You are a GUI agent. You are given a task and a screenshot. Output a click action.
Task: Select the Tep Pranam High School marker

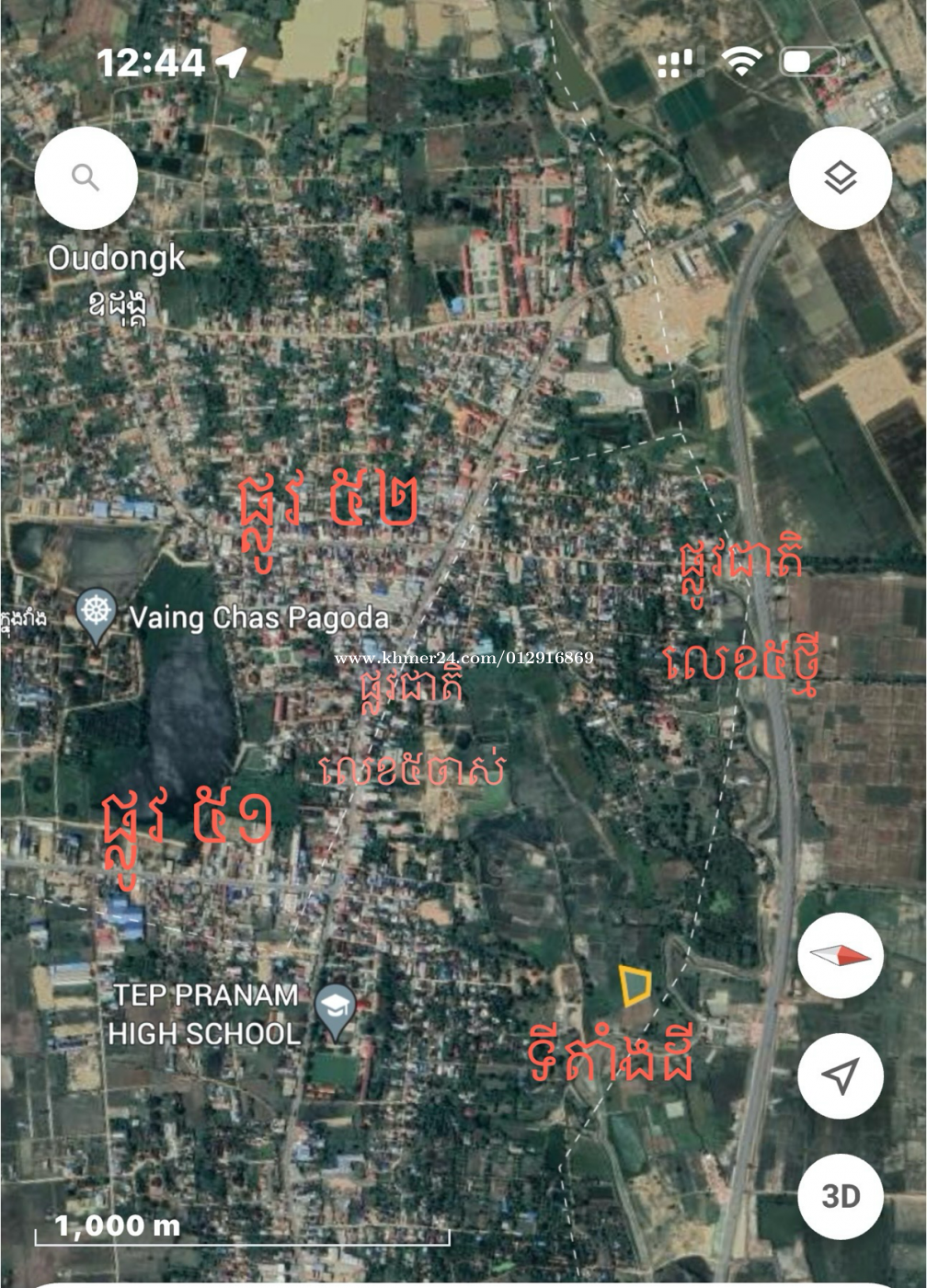pyautogui.click(x=336, y=1010)
